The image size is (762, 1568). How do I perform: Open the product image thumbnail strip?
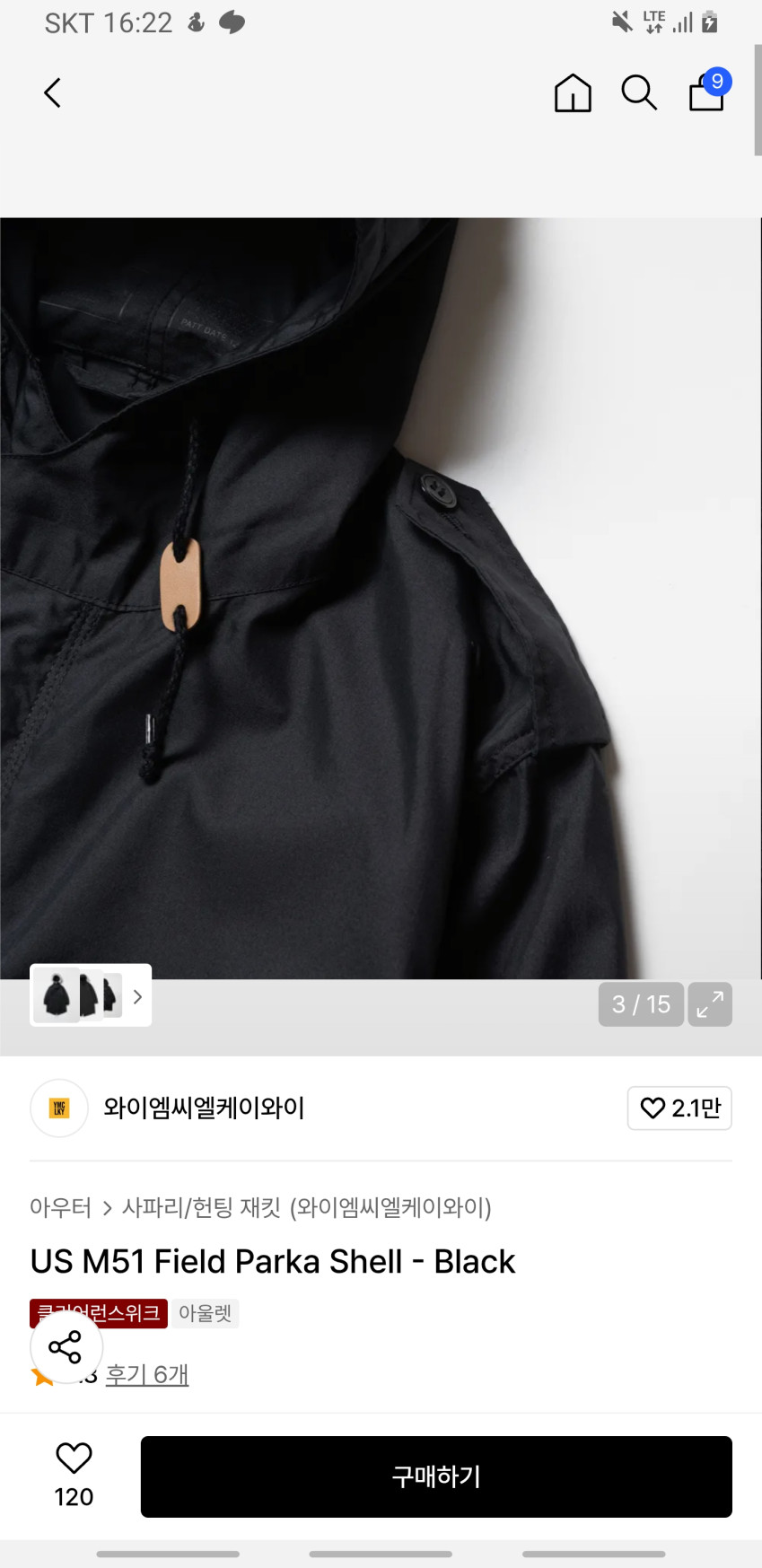pyautogui.click(x=91, y=995)
